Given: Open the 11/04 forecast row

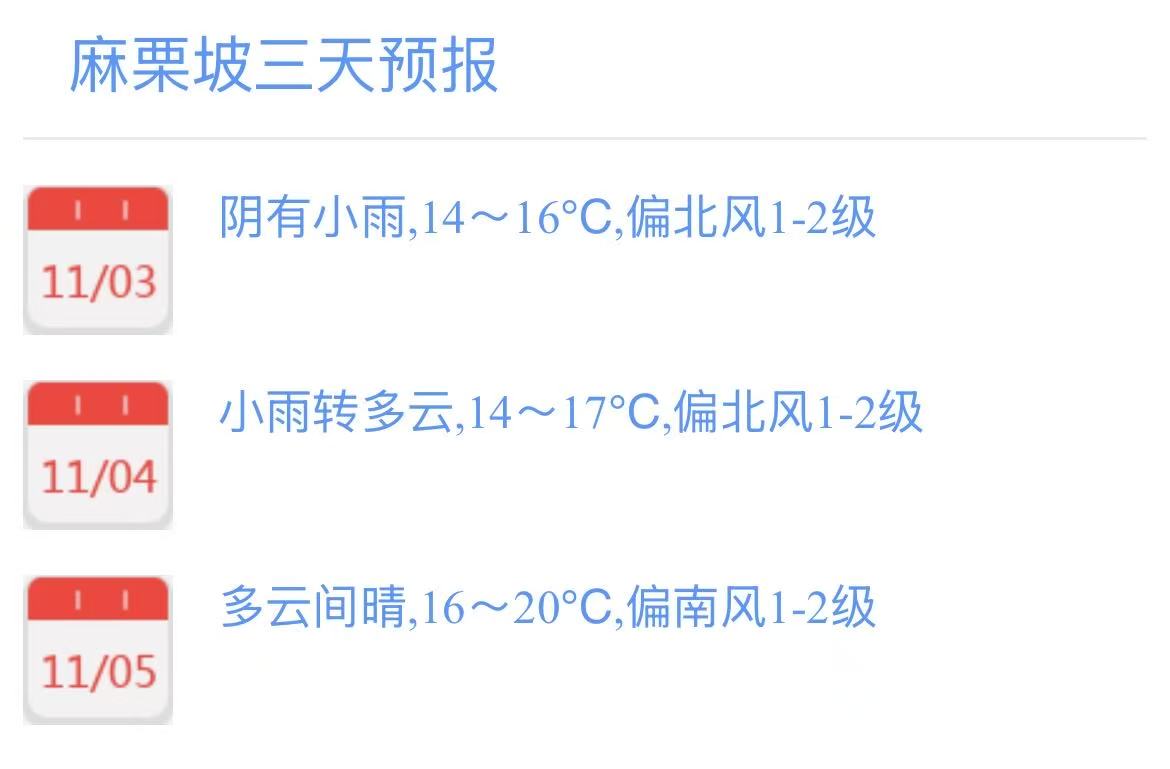Looking at the screenshot, I should click(x=570, y=413).
